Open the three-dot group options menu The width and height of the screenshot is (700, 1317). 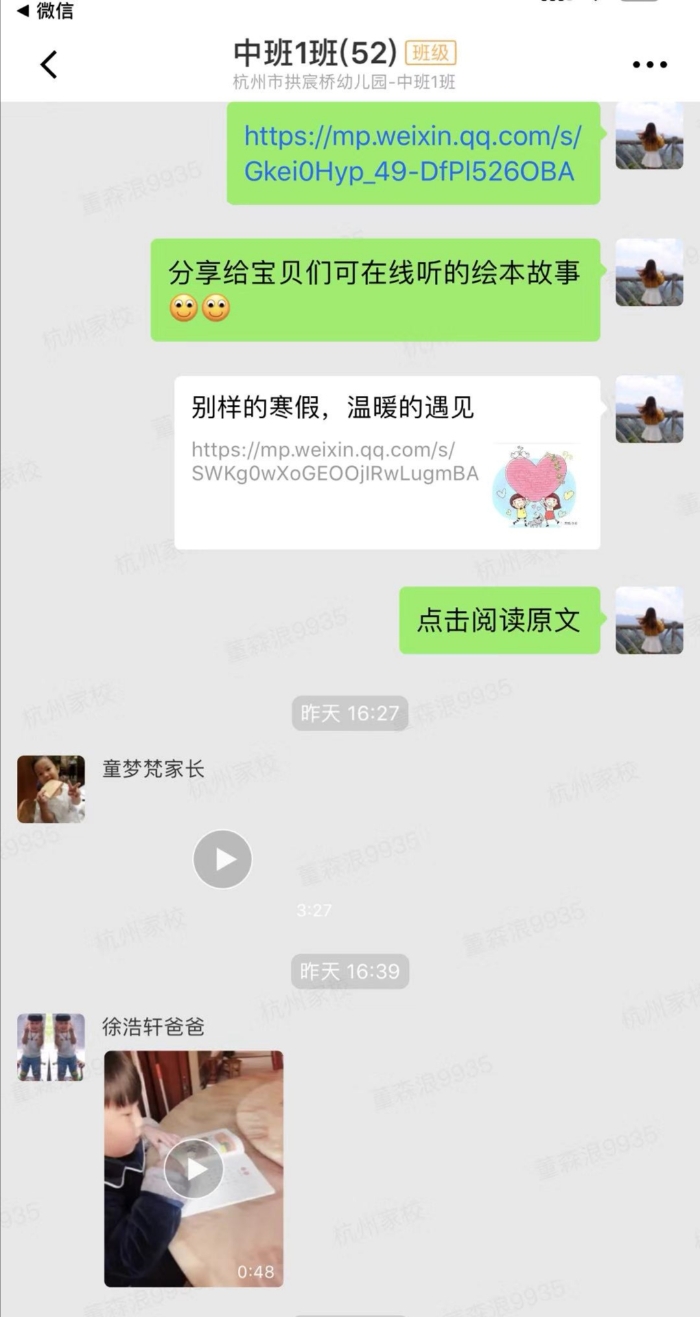[649, 65]
